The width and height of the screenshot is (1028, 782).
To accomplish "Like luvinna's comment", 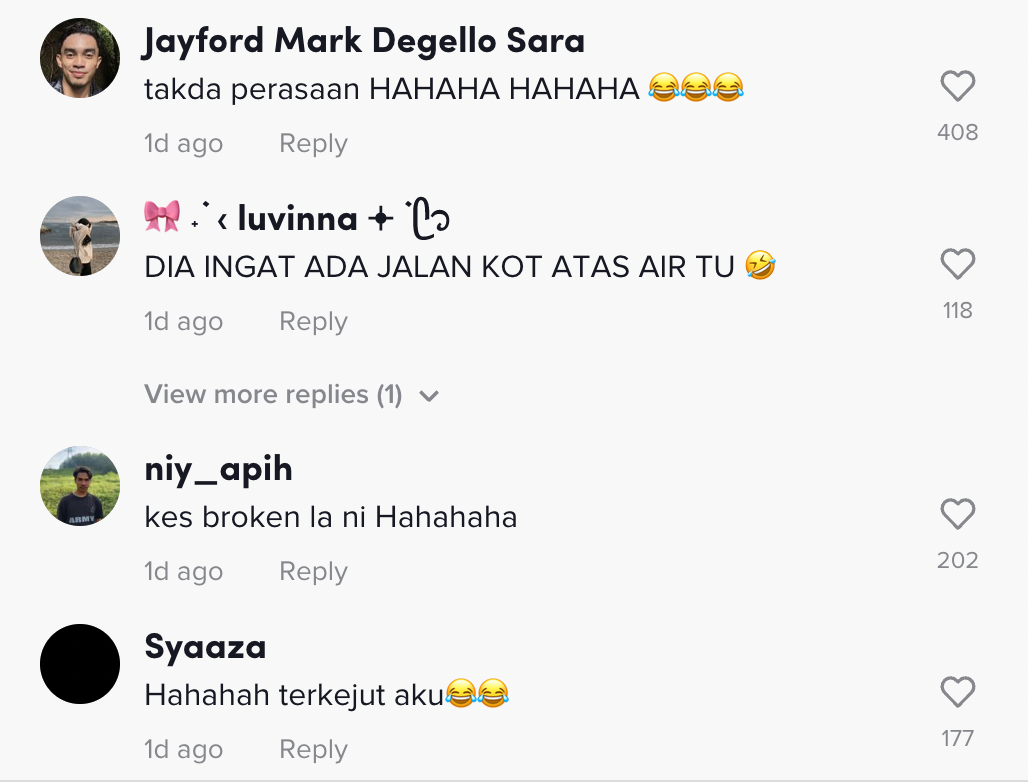I will [x=957, y=265].
